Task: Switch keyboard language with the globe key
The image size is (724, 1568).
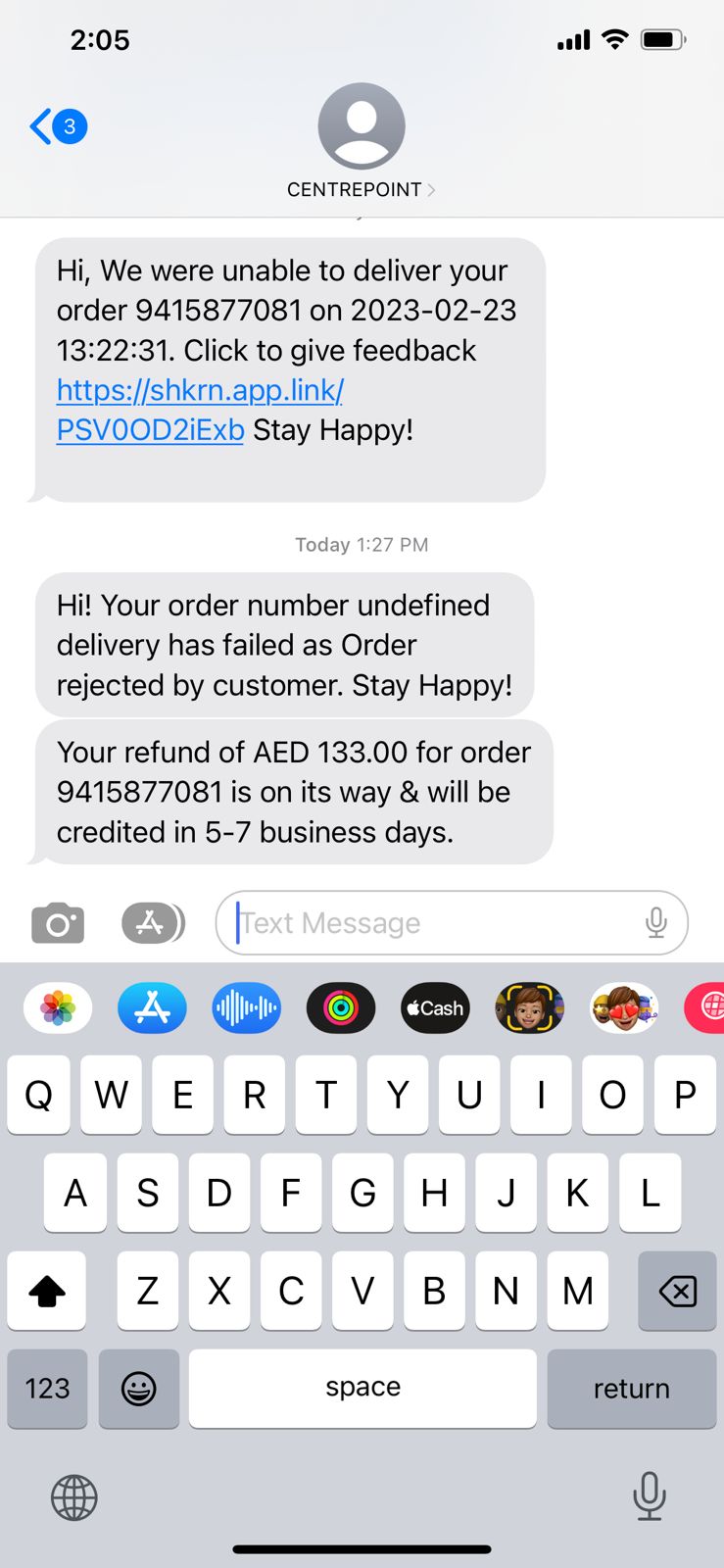Action: pos(74,1497)
